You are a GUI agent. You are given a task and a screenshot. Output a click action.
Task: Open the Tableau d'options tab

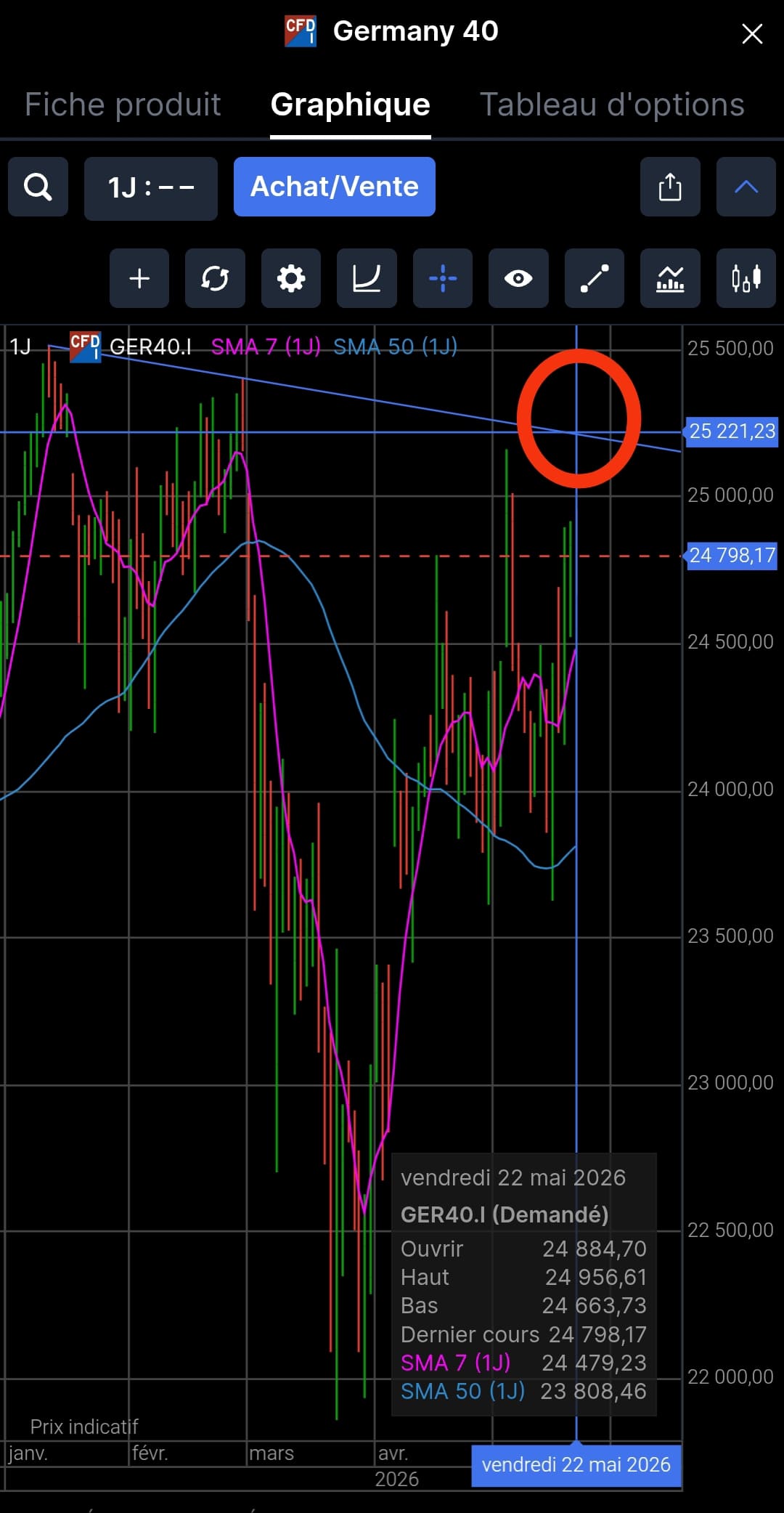(612, 105)
